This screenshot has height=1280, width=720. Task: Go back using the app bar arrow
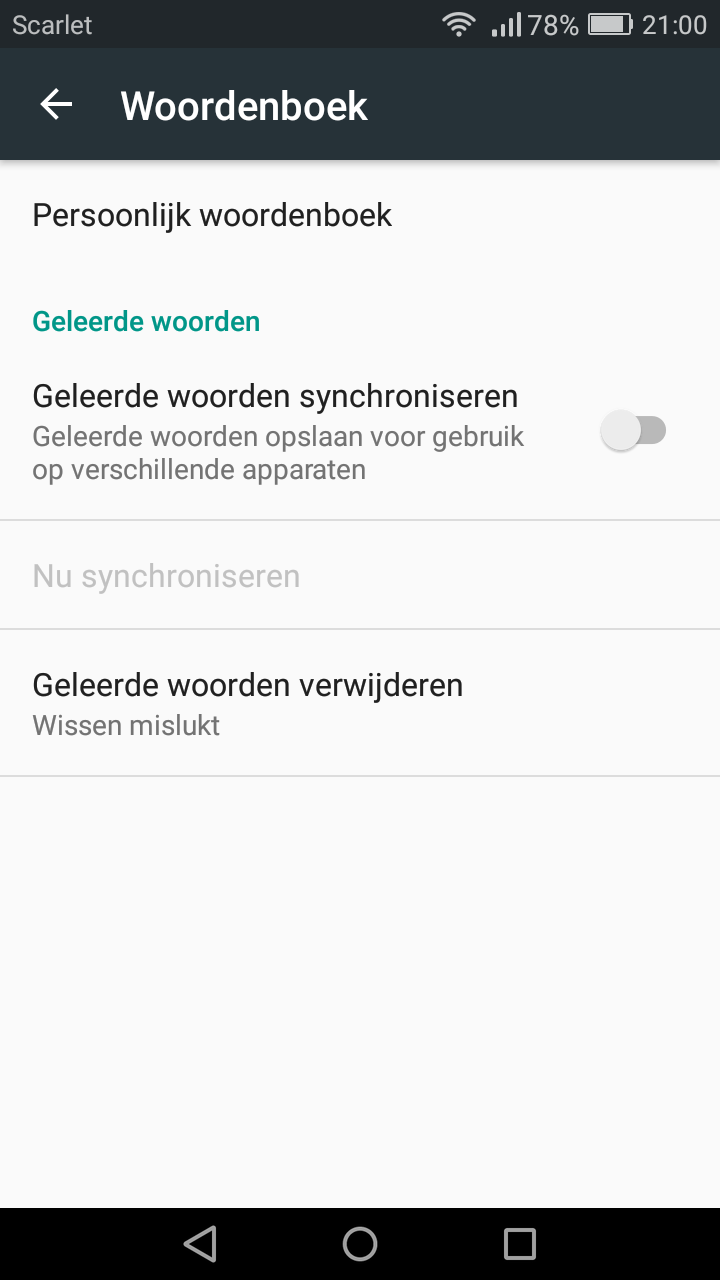56,105
